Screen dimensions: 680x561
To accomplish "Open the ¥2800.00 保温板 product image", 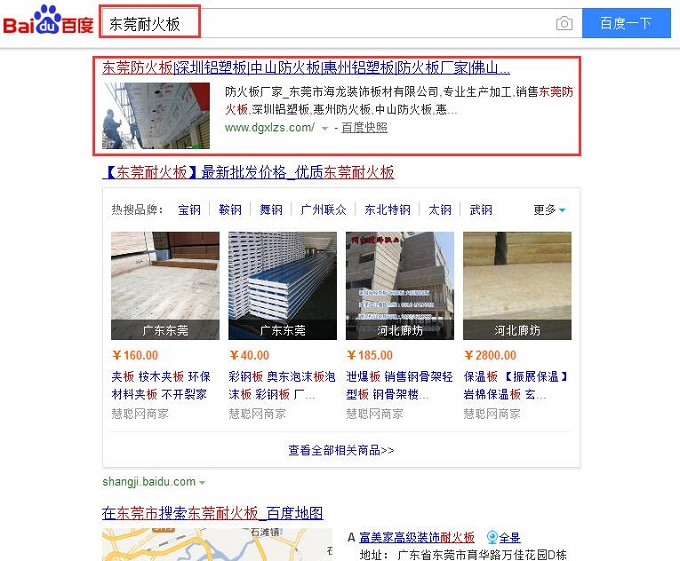I will click(x=517, y=286).
